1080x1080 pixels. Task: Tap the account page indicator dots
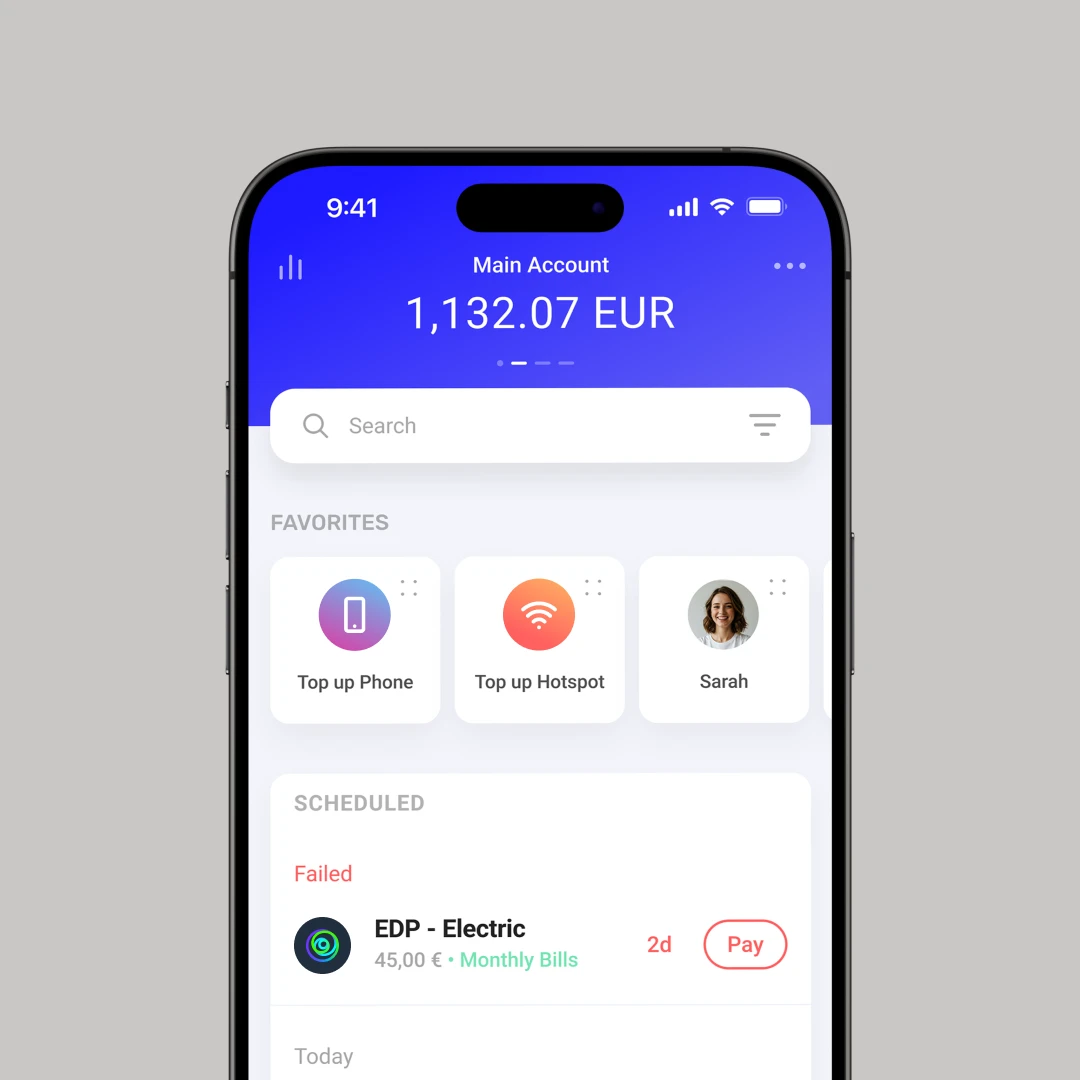point(536,363)
